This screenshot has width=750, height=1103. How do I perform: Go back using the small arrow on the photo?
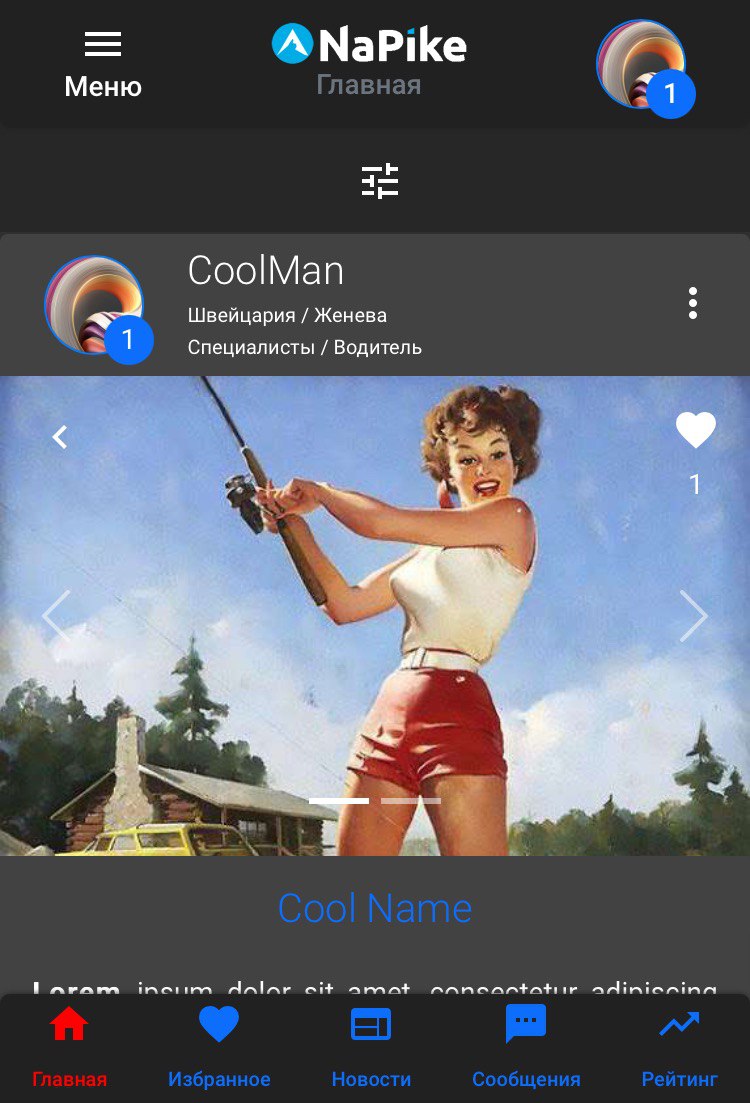tap(60, 437)
